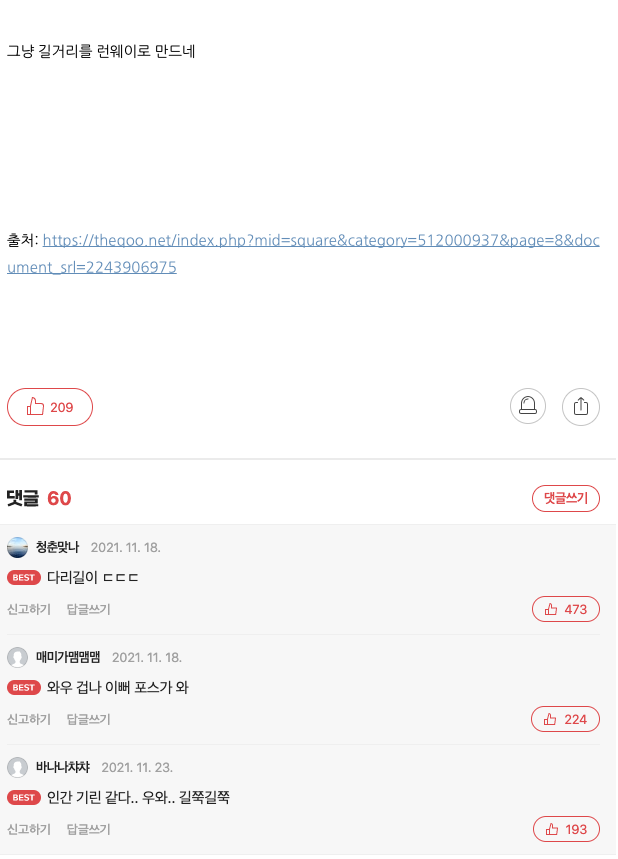
Task: Report 청춘맛나's comment
Action: [x=28, y=609]
